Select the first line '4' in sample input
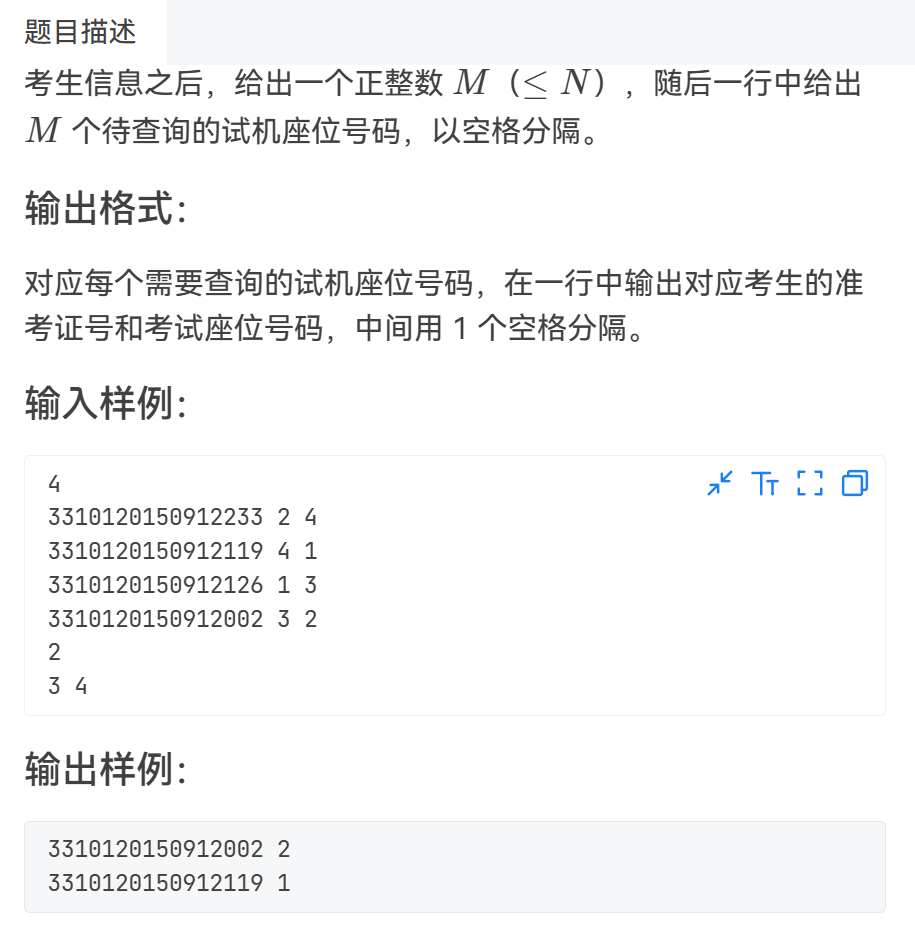The image size is (915, 925). (54, 483)
